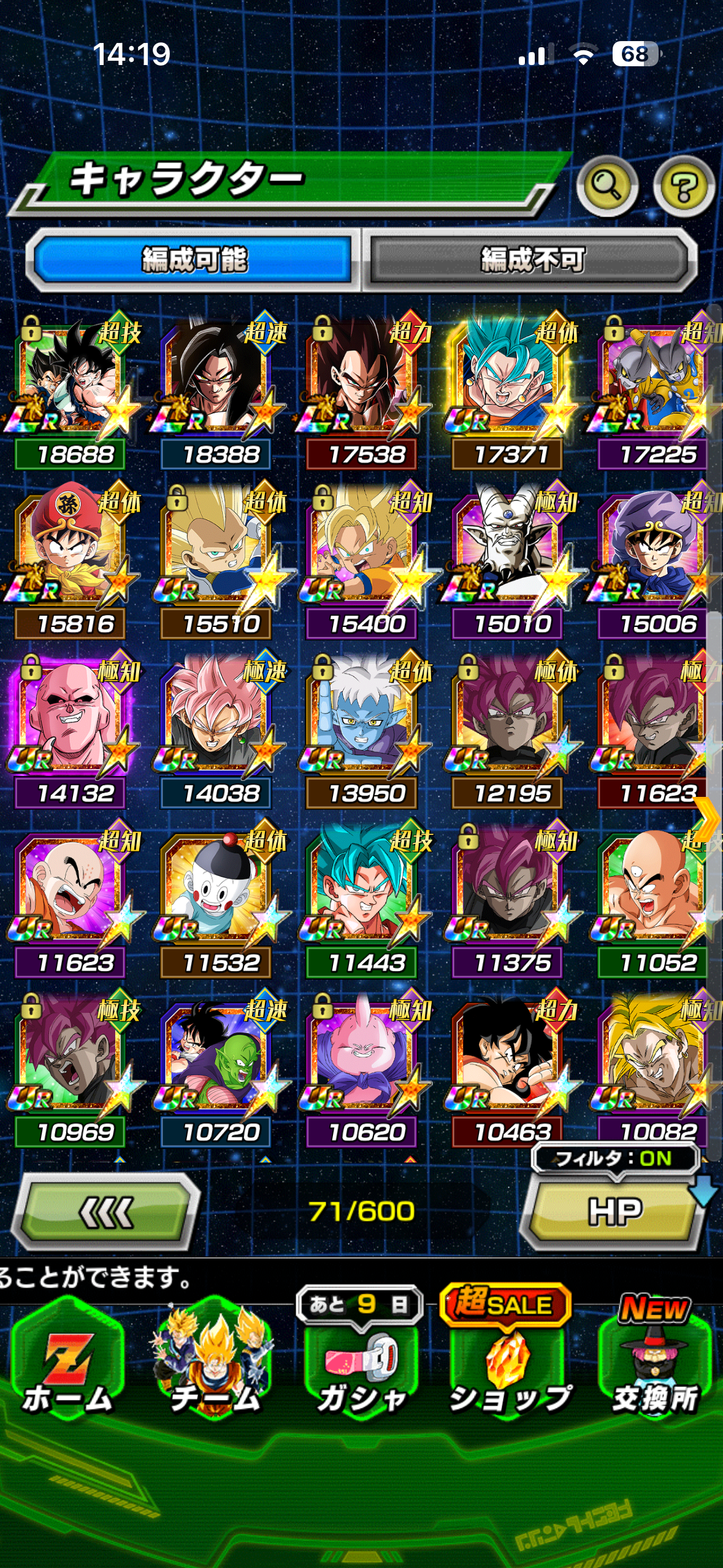The height and width of the screenshot is (1568, 723).
Task: Change the HP sort order button
Action: 613,1212
